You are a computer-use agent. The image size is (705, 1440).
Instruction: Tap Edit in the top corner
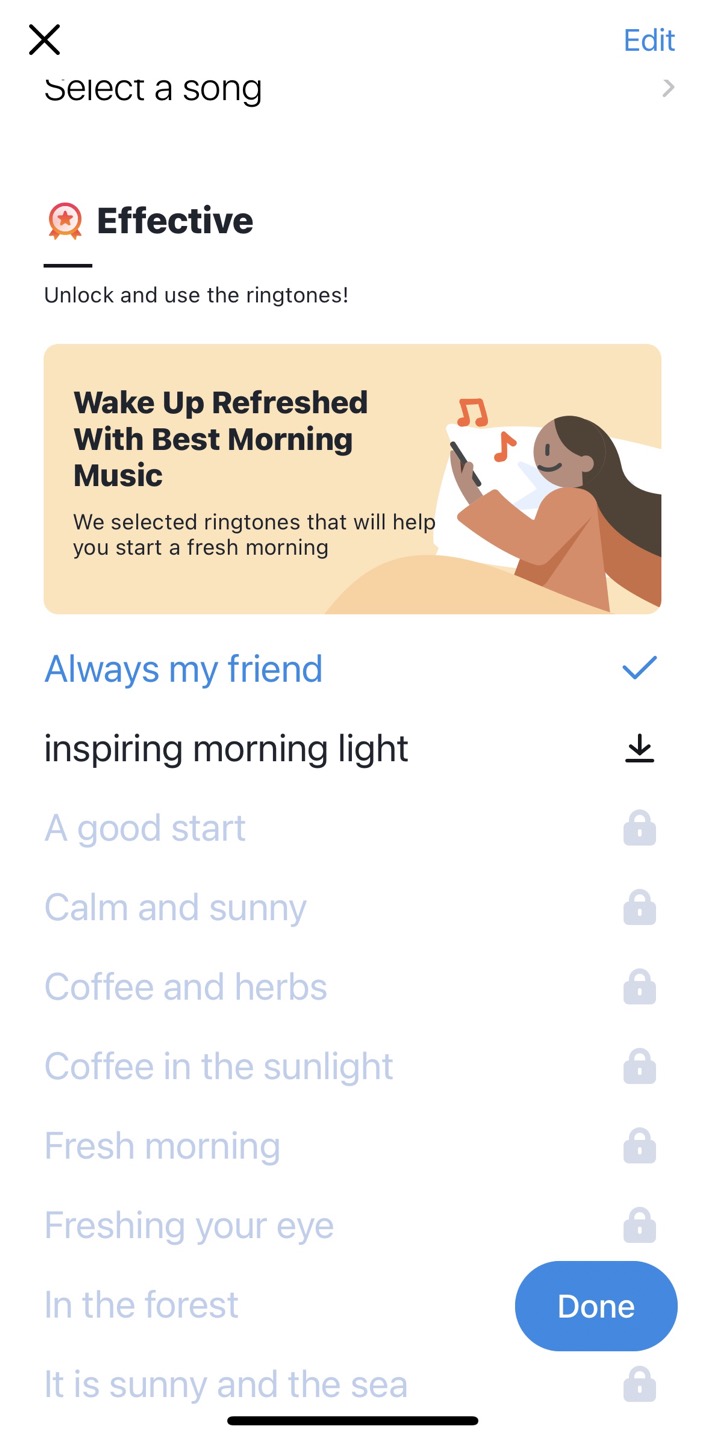click(649, 40)
